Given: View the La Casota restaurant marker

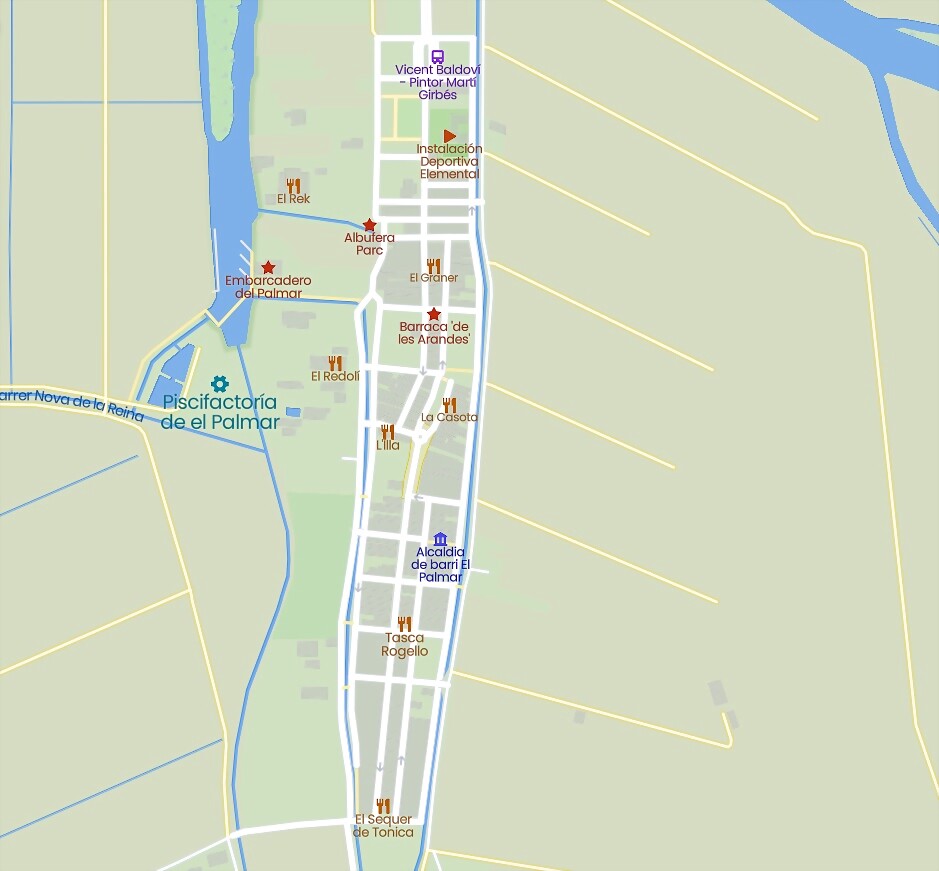Looking at the screenshot, I should tap(449, 405).
